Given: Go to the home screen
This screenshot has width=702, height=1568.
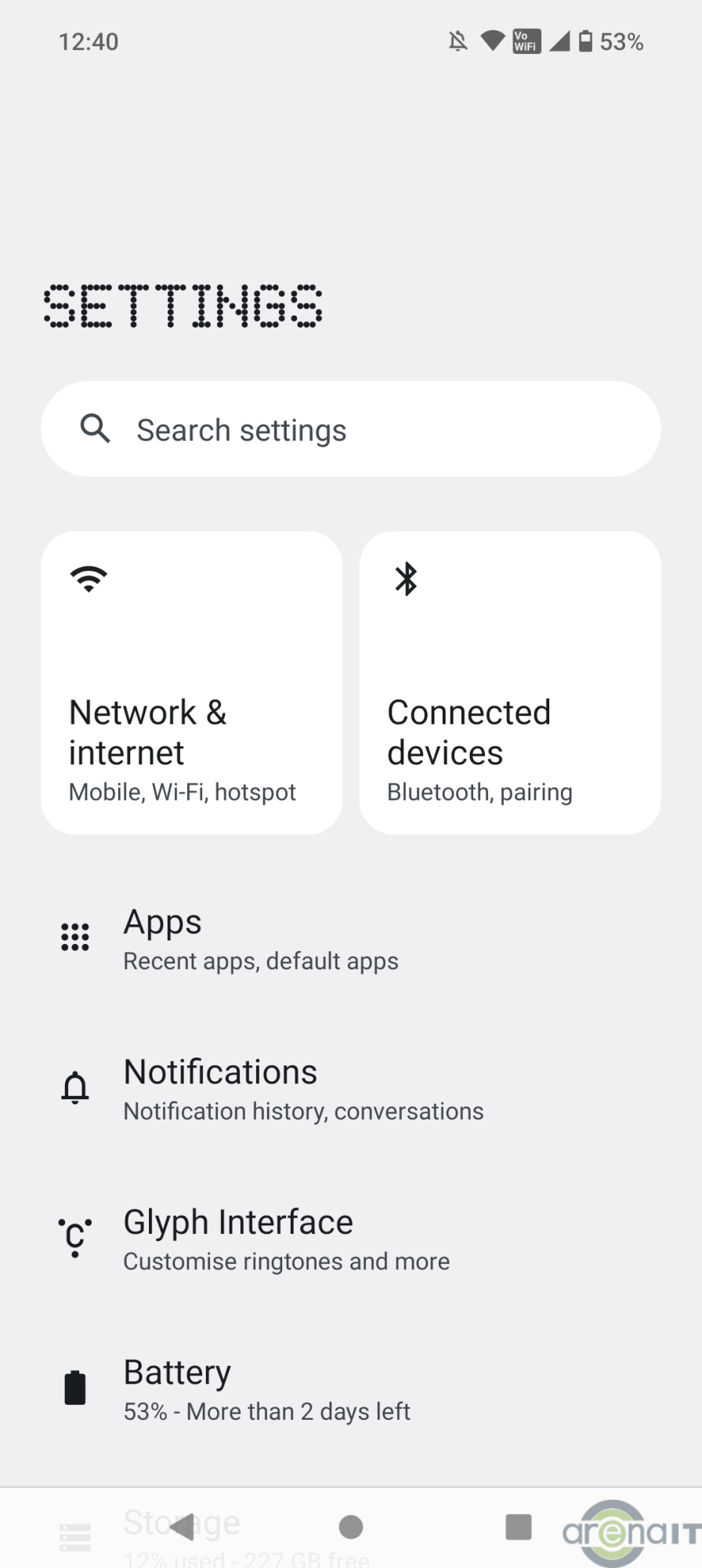Looking at the screenshot, I should [x=351, y=1526].
